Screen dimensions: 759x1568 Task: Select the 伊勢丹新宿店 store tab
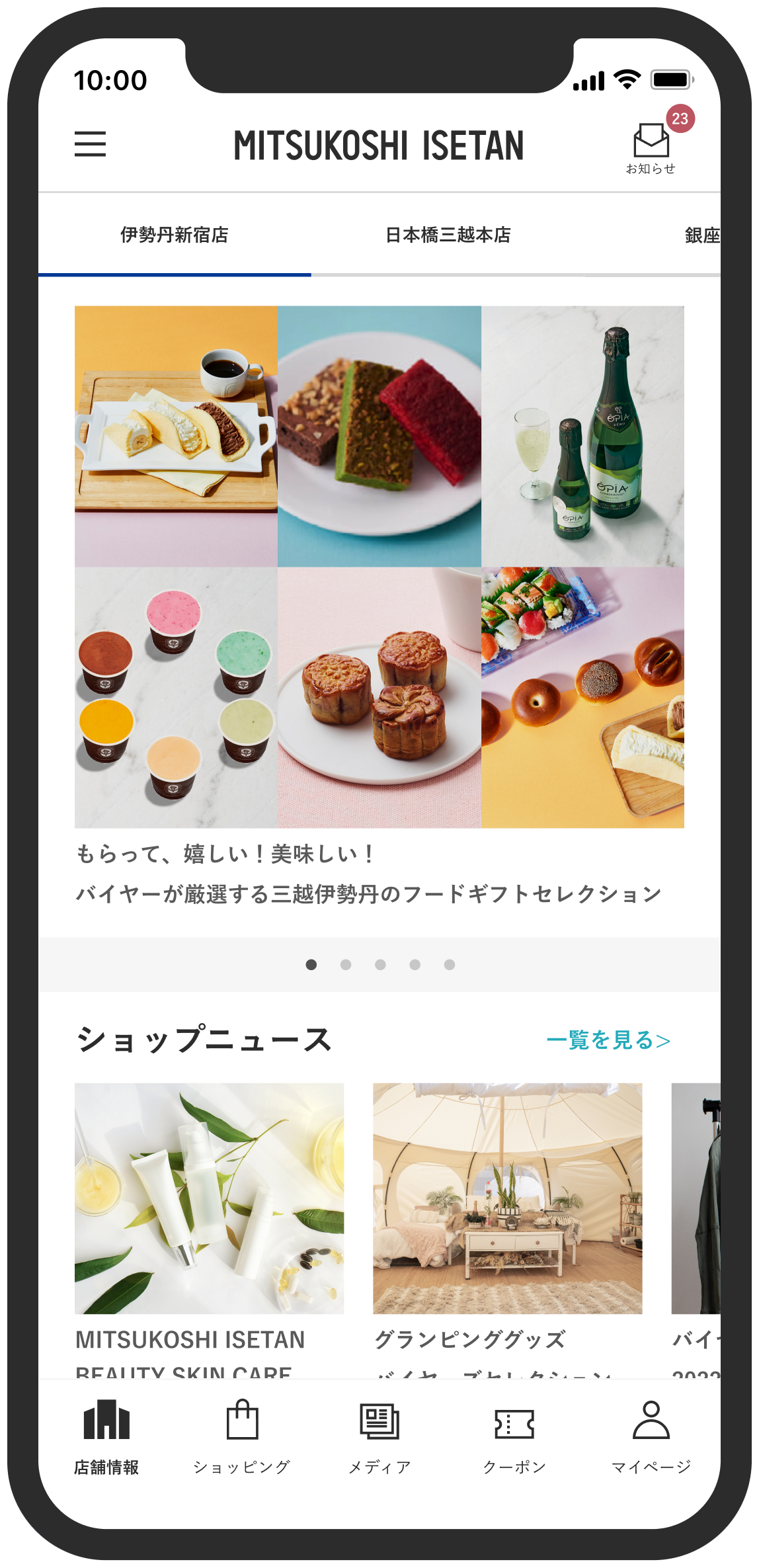(x=175, y=235)
